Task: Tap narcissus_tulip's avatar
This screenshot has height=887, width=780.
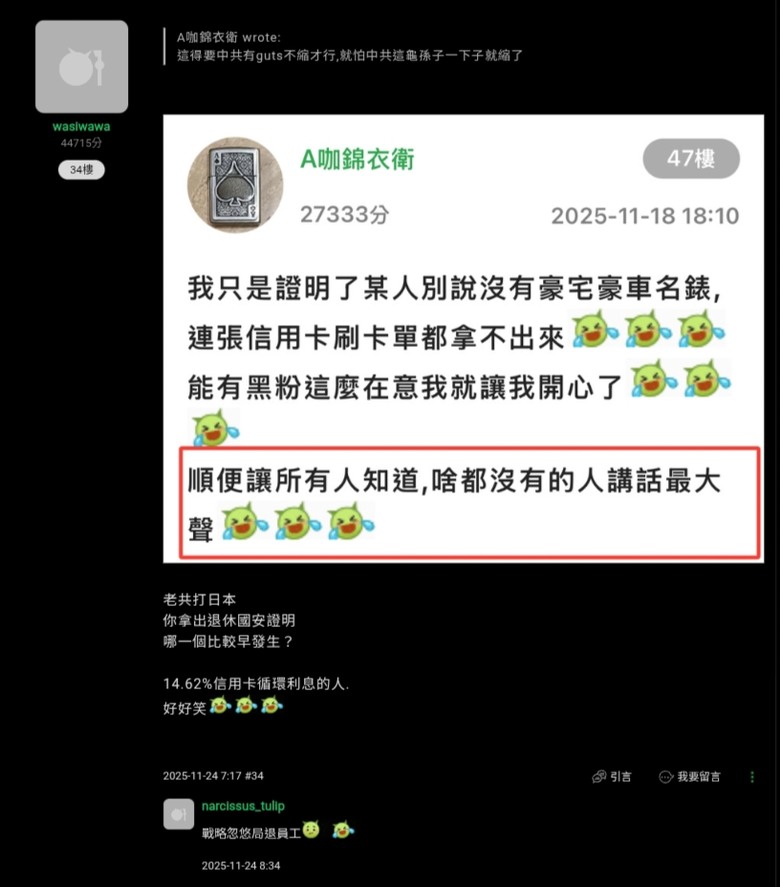Action: click(178, 815)
